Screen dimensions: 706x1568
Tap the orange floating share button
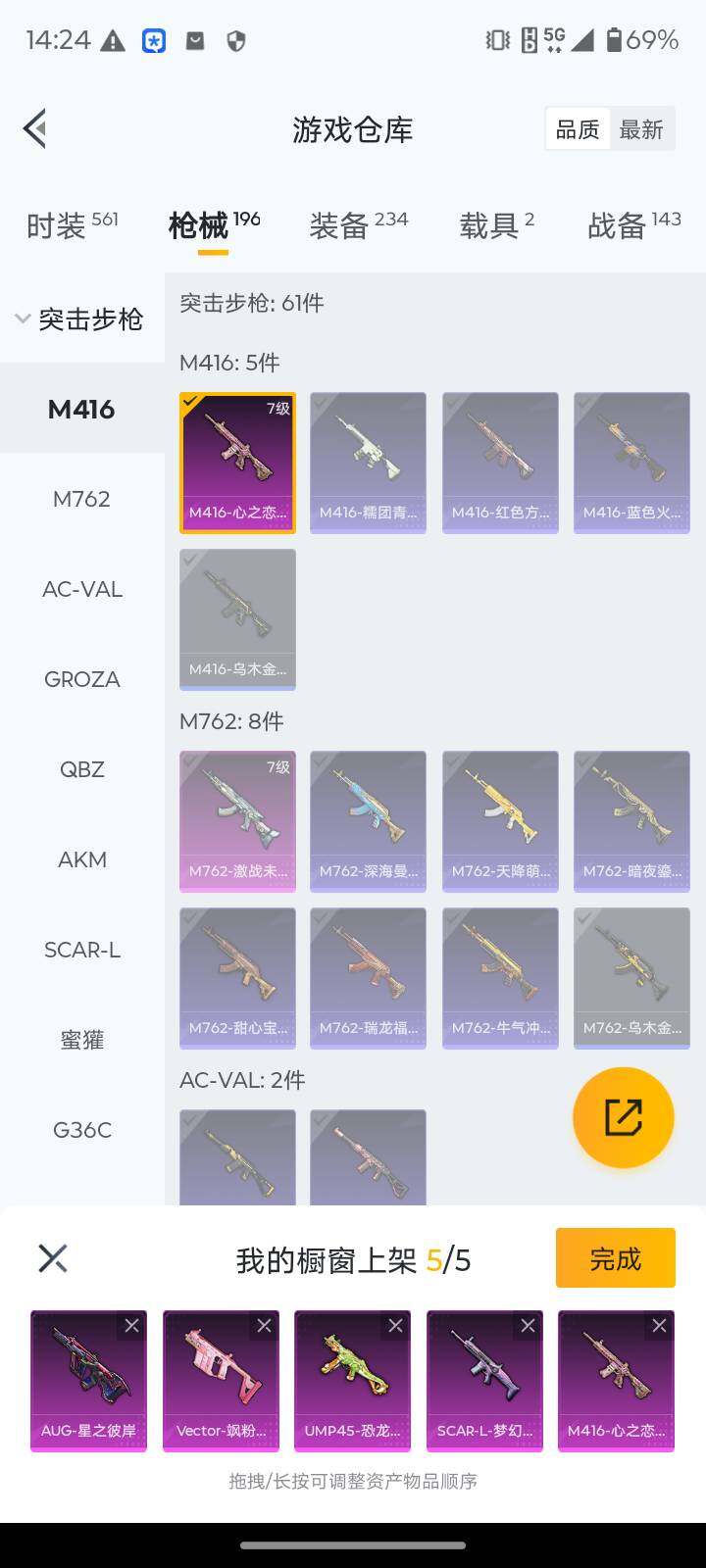(x=623, y=1117)
